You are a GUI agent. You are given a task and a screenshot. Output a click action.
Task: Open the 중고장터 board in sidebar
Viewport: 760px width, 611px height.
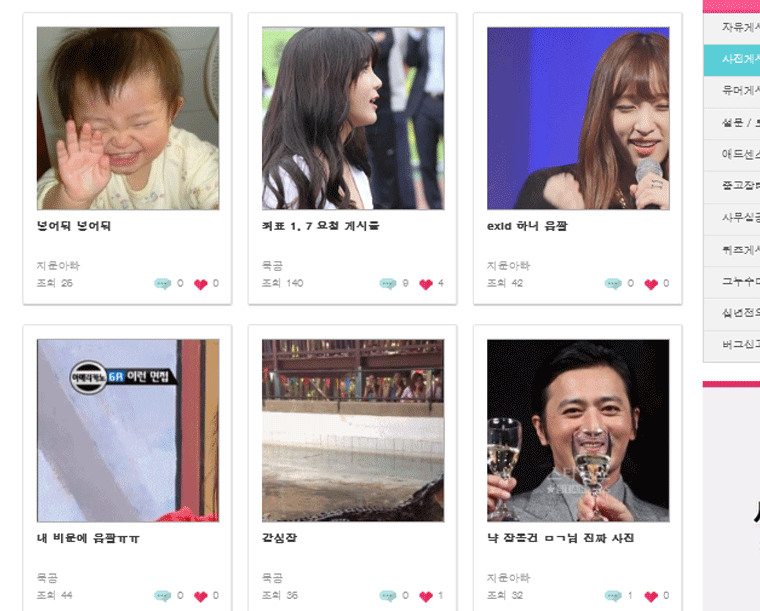pos(740,185)
